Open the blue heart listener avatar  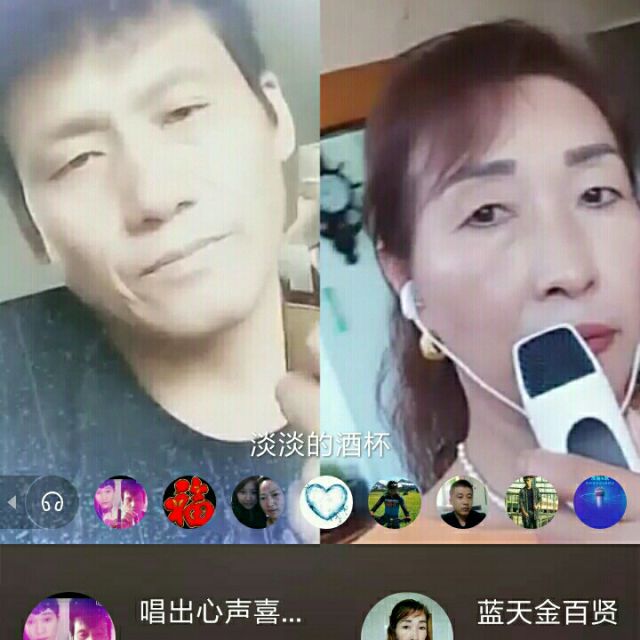[326, 502]
